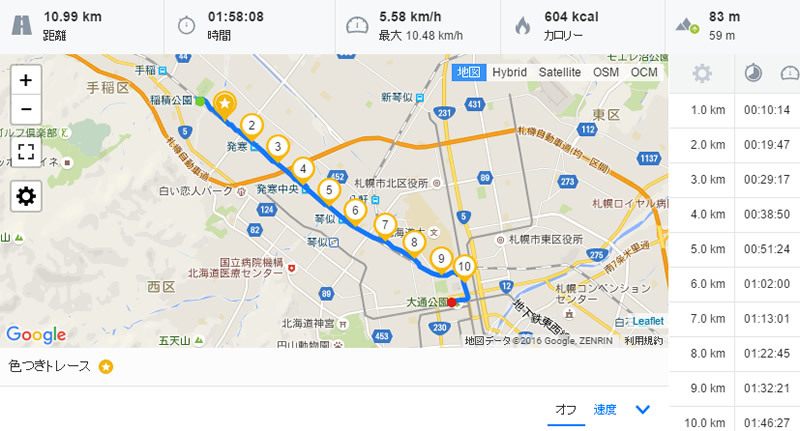Switch map layer to Satellite
Image resolution: width=800 pixels, height=431 pixels.
coord(559,73)
